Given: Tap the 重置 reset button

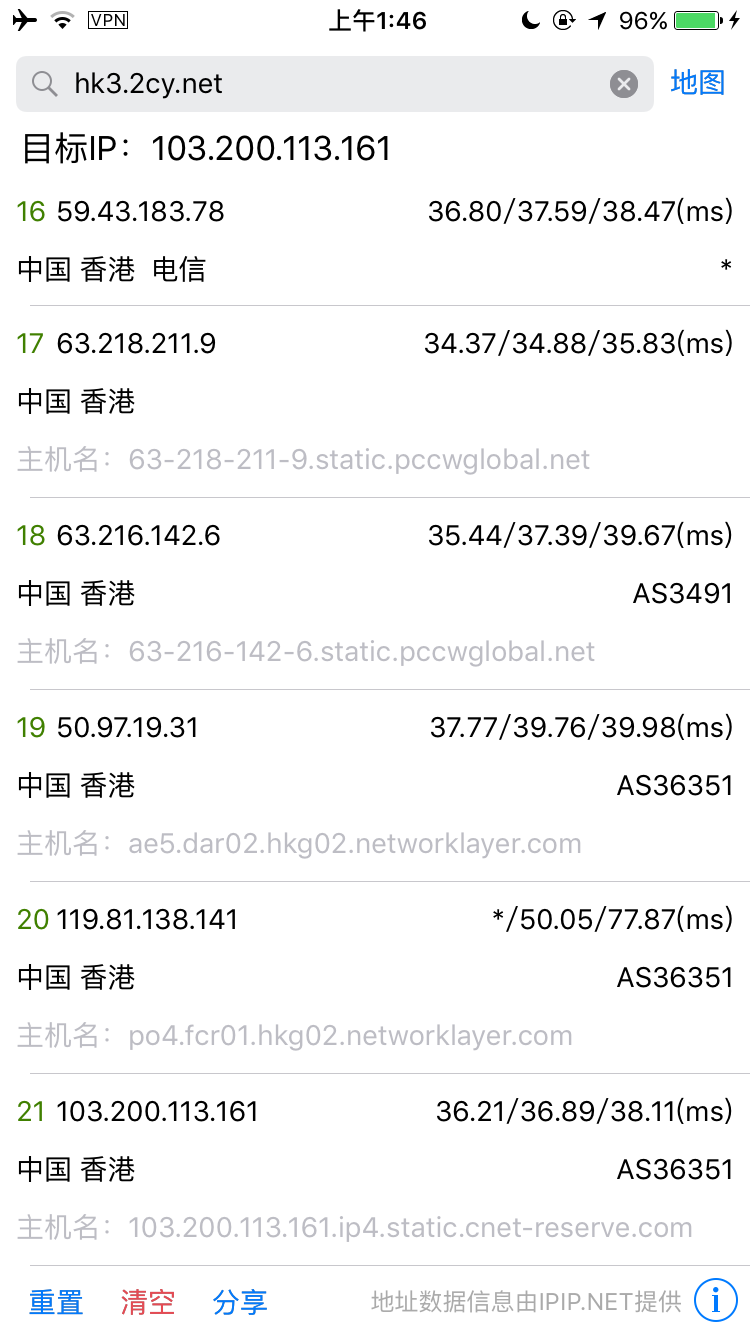Looking at the screenshot, I should 56,1301.
